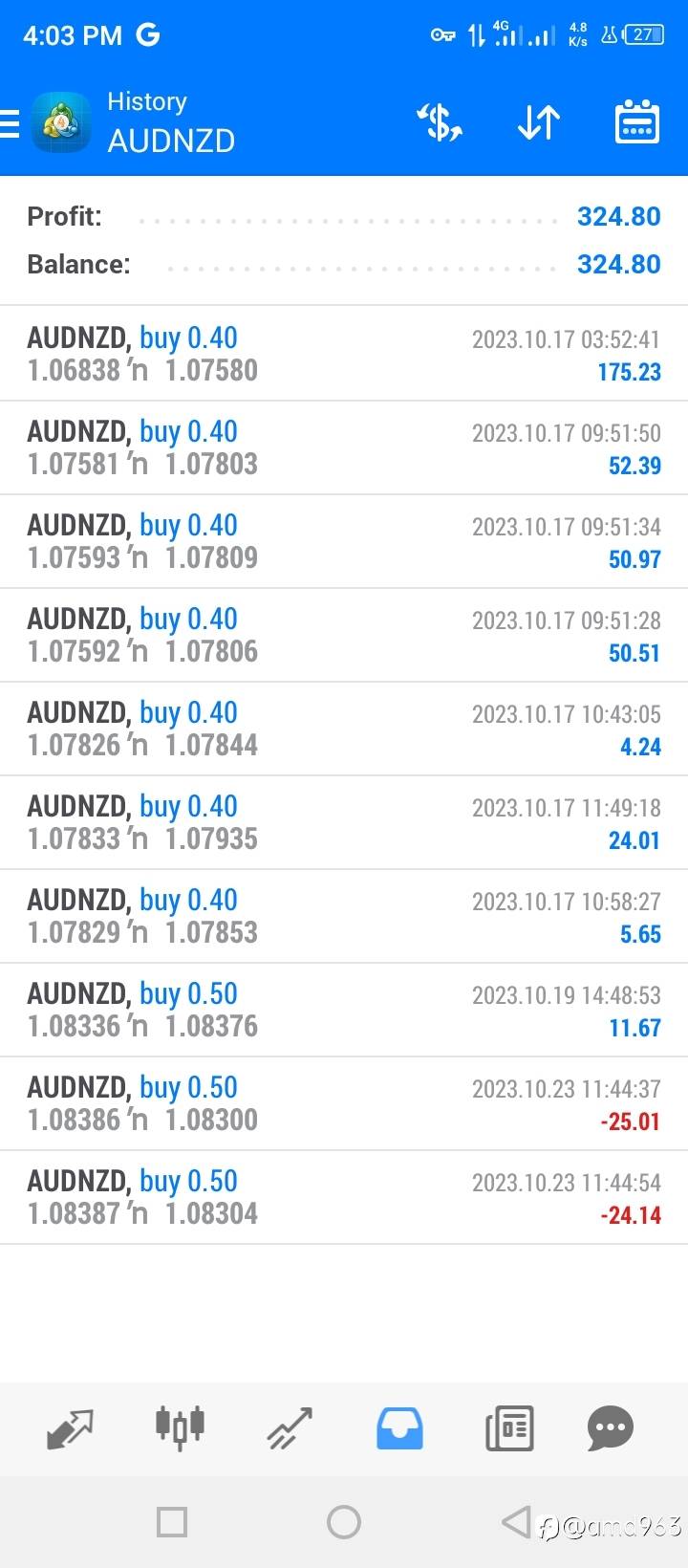The height and width of the screenshot is (1568, 688).
Task: Go to the Android home screen
Action: [344, 1521]
